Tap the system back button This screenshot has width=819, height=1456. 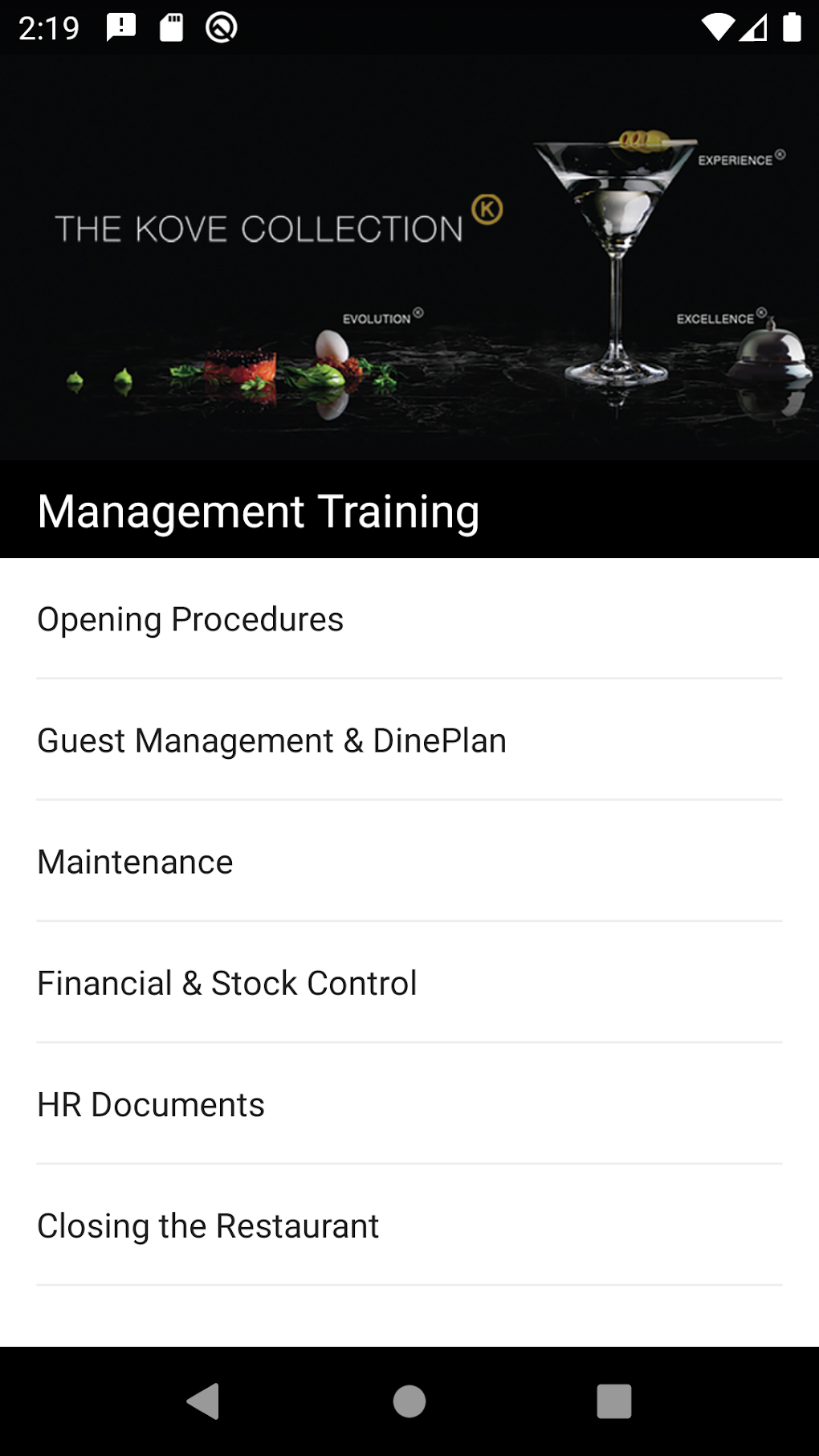tap(204, 1401)
